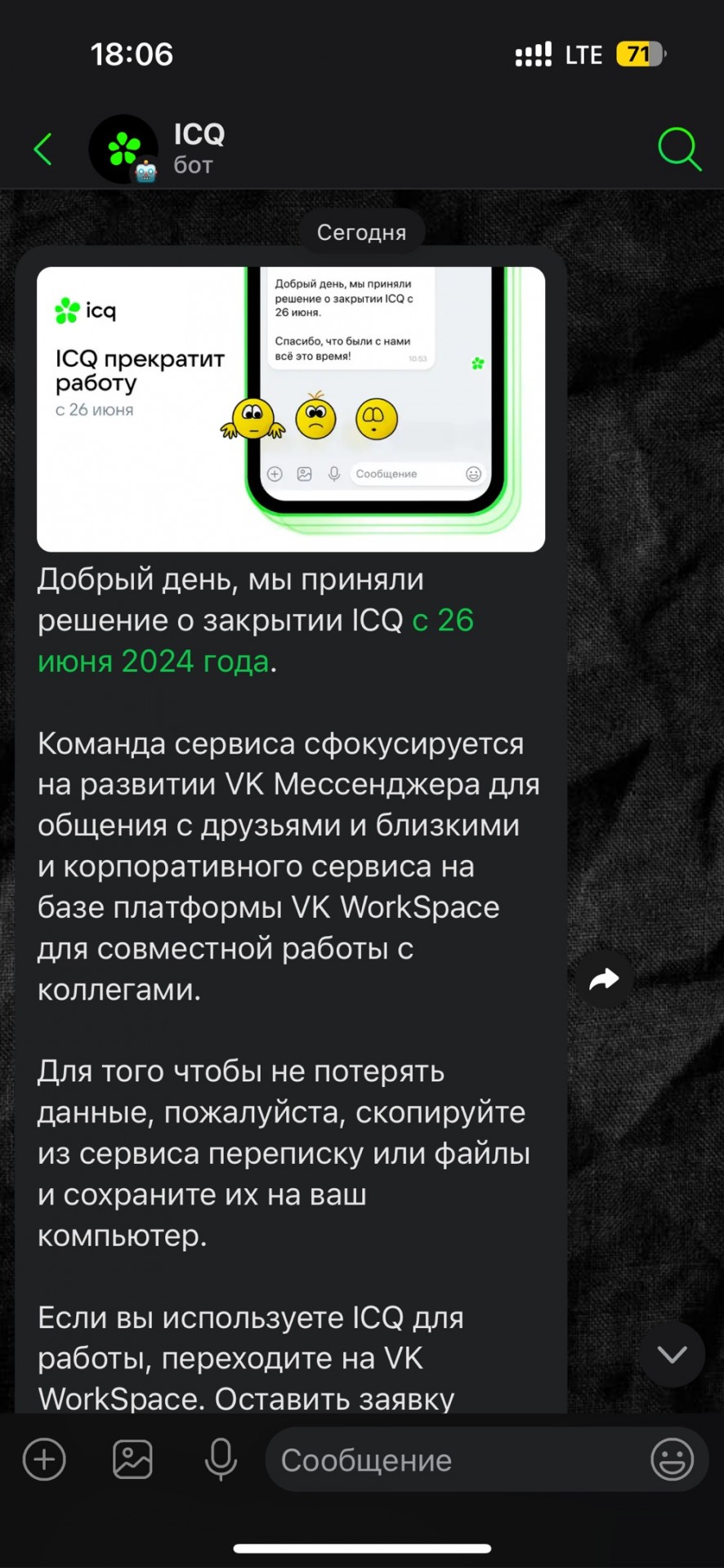
Task: Open the ICQ shutdown announcement image
Action: coord(291,409)
